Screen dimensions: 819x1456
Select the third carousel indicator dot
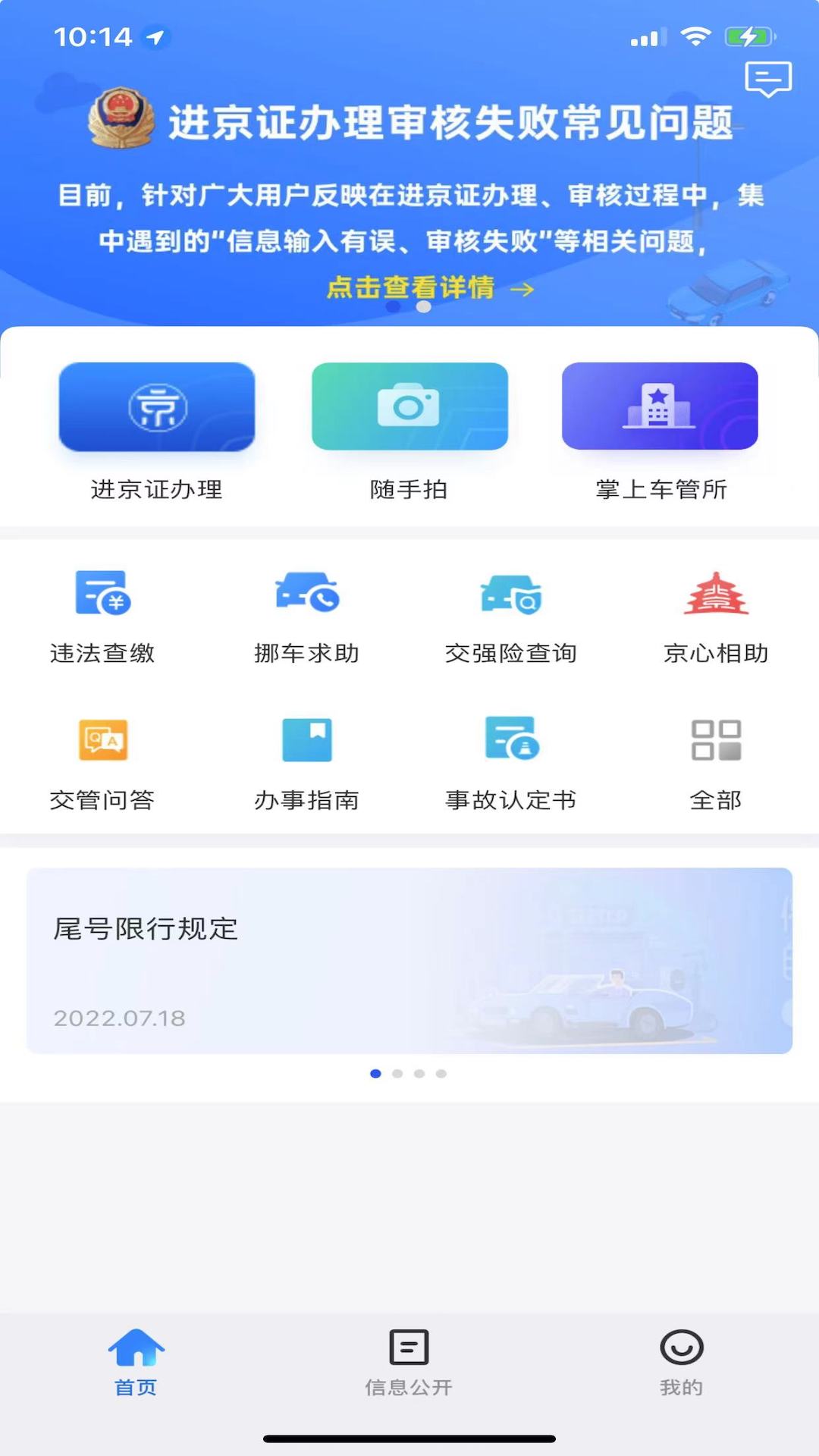click(x=419, y=1073)
